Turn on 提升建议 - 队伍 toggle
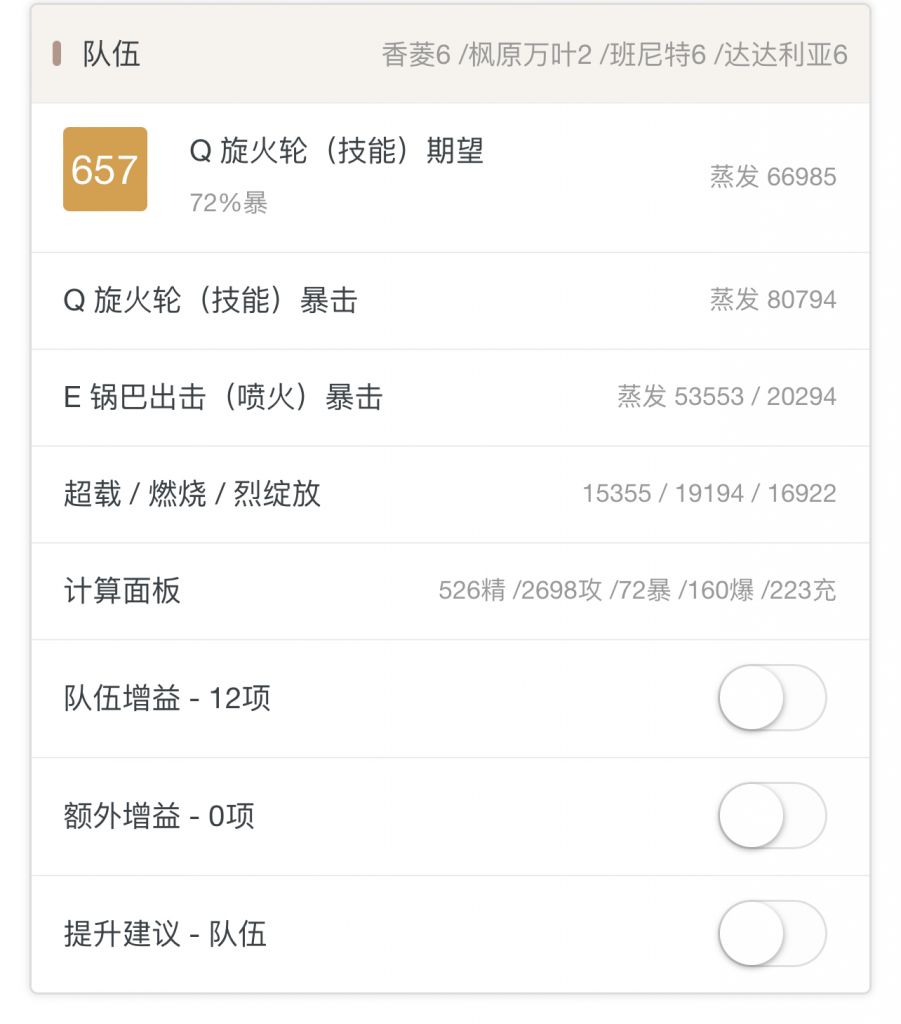Viewport: 901px width, 1024px height. (774, 934)
